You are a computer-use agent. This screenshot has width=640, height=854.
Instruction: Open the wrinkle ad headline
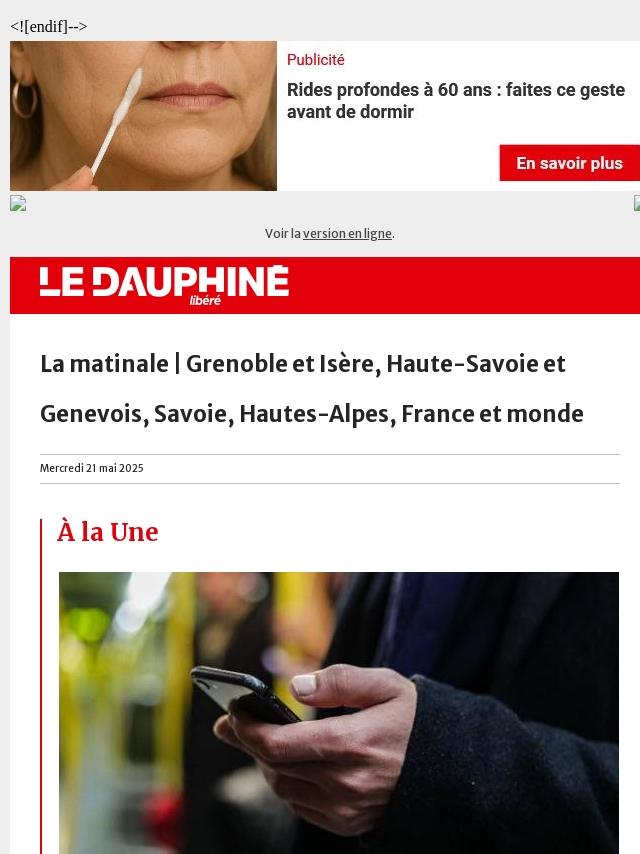pos(455,101)
